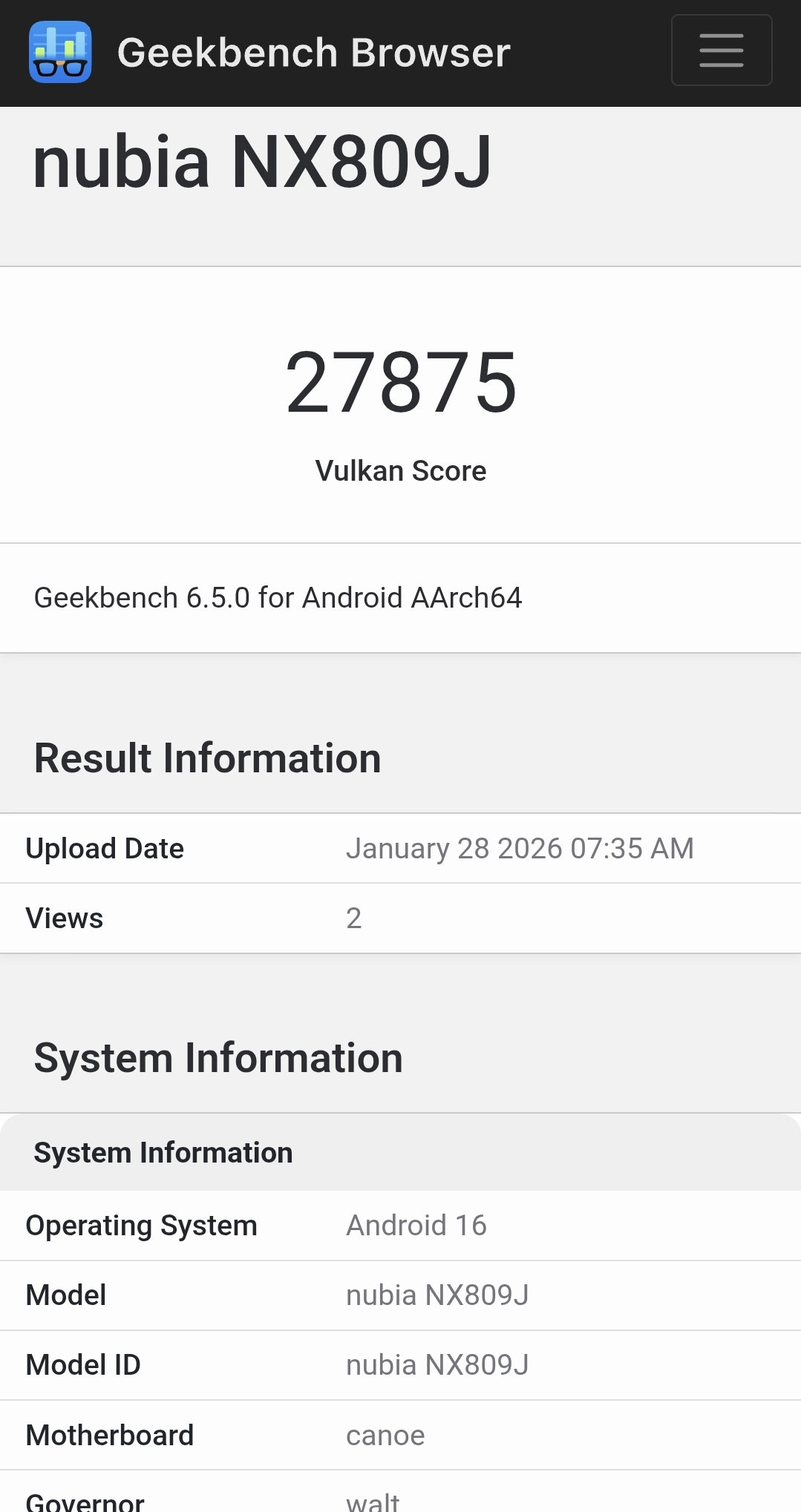Viewport: 801px width, 1512px height.
Task: Open the hamburger navigation menu
Action: [721, 50]
